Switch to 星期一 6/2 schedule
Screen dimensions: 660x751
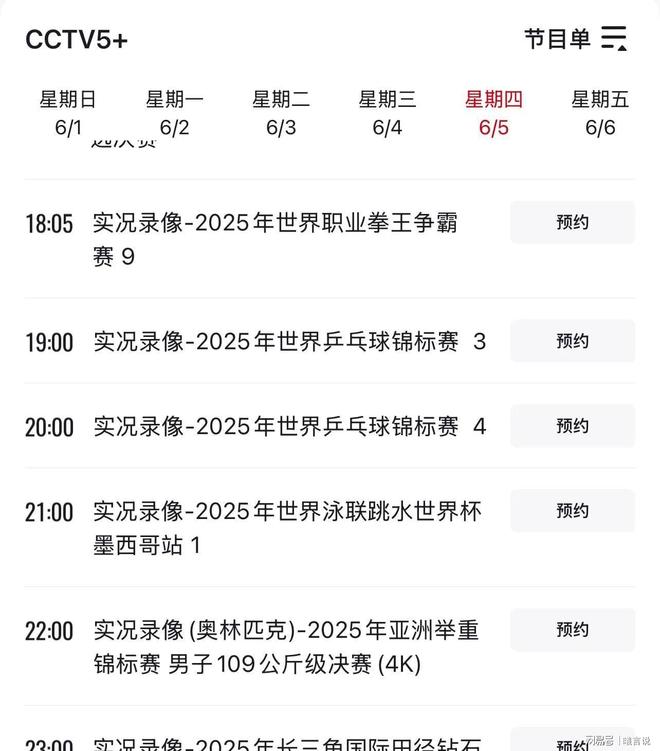174,113
